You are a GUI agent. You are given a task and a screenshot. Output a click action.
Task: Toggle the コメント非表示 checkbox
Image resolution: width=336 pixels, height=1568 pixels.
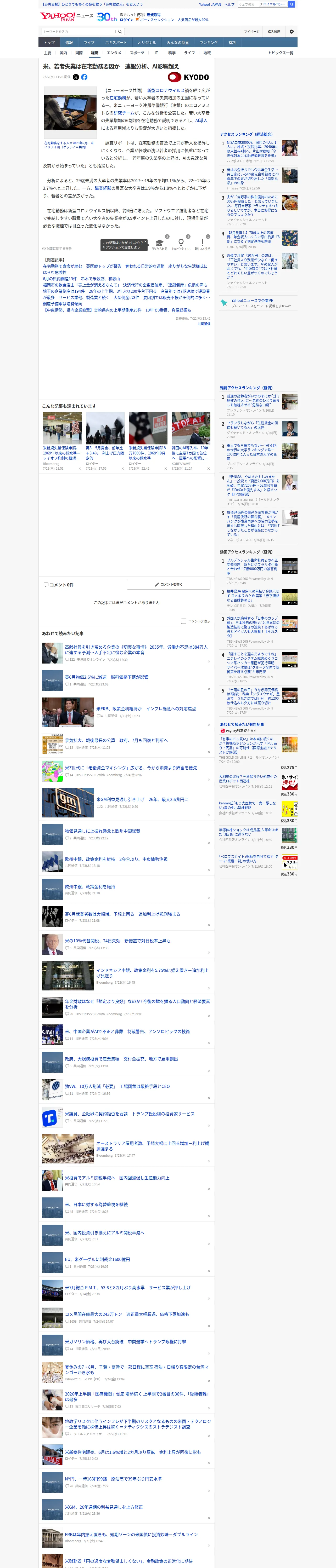click(183, 621)
